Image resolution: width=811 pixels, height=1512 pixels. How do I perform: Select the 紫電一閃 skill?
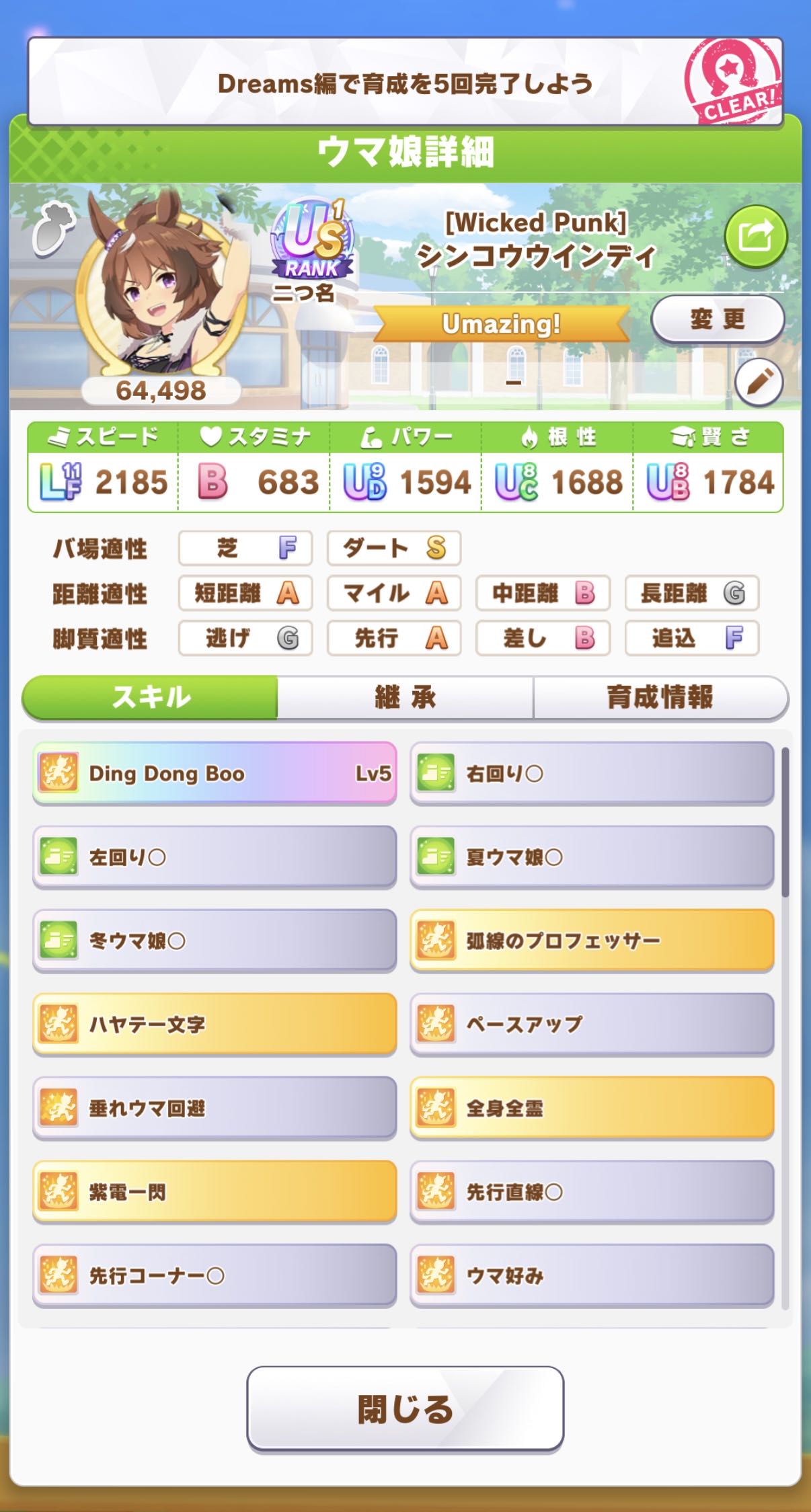[x=215, y=1192]
